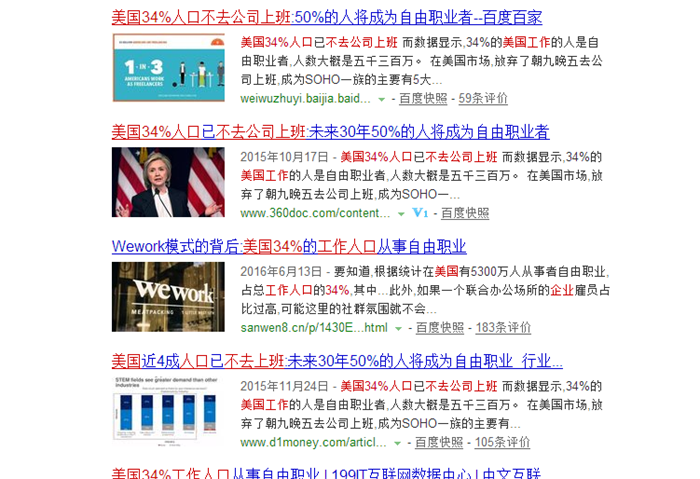Tap the V1 credibility badge on 360doc result

click(420, 214)
